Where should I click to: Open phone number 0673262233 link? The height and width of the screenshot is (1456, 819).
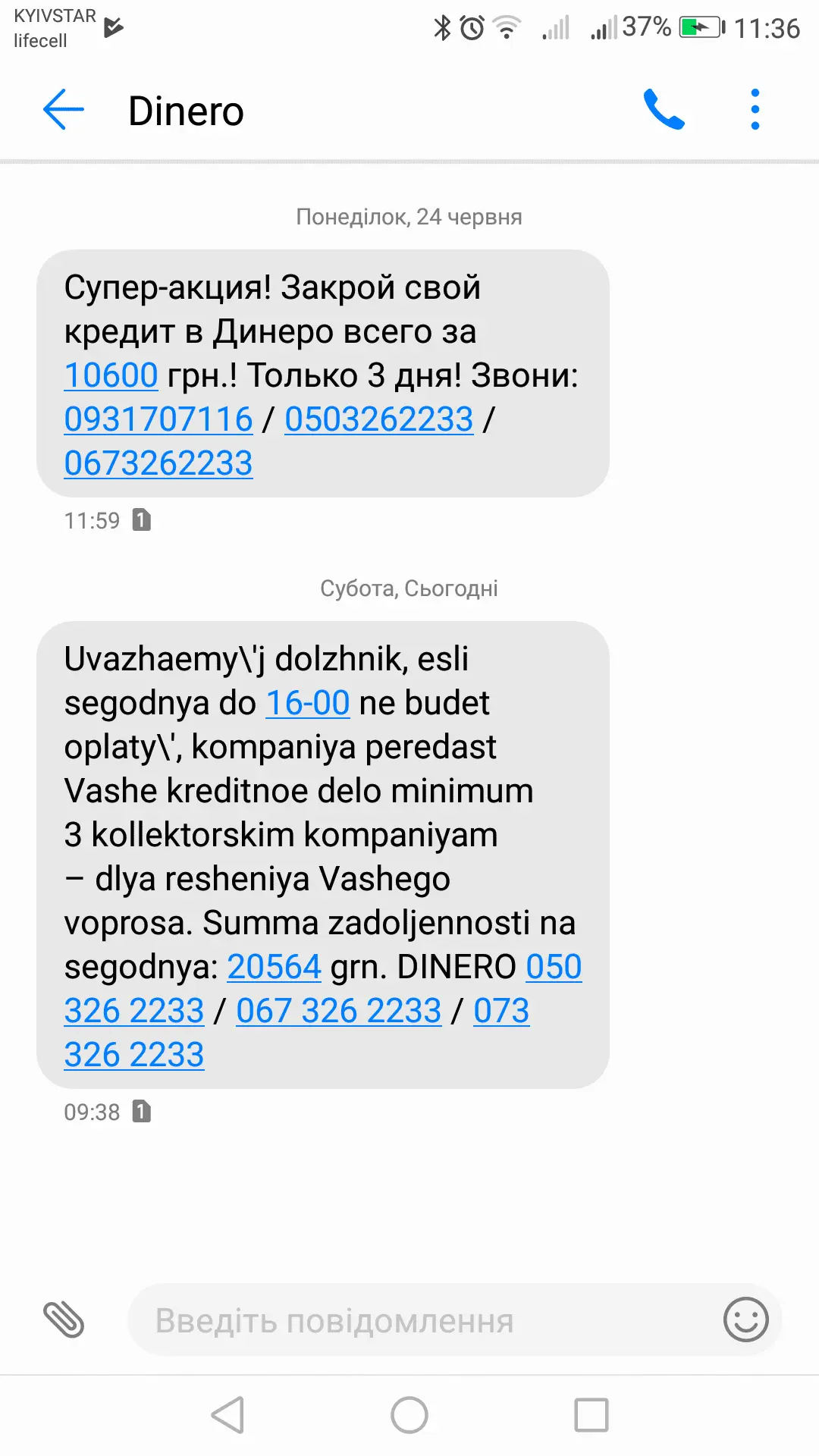pos(158,463)
